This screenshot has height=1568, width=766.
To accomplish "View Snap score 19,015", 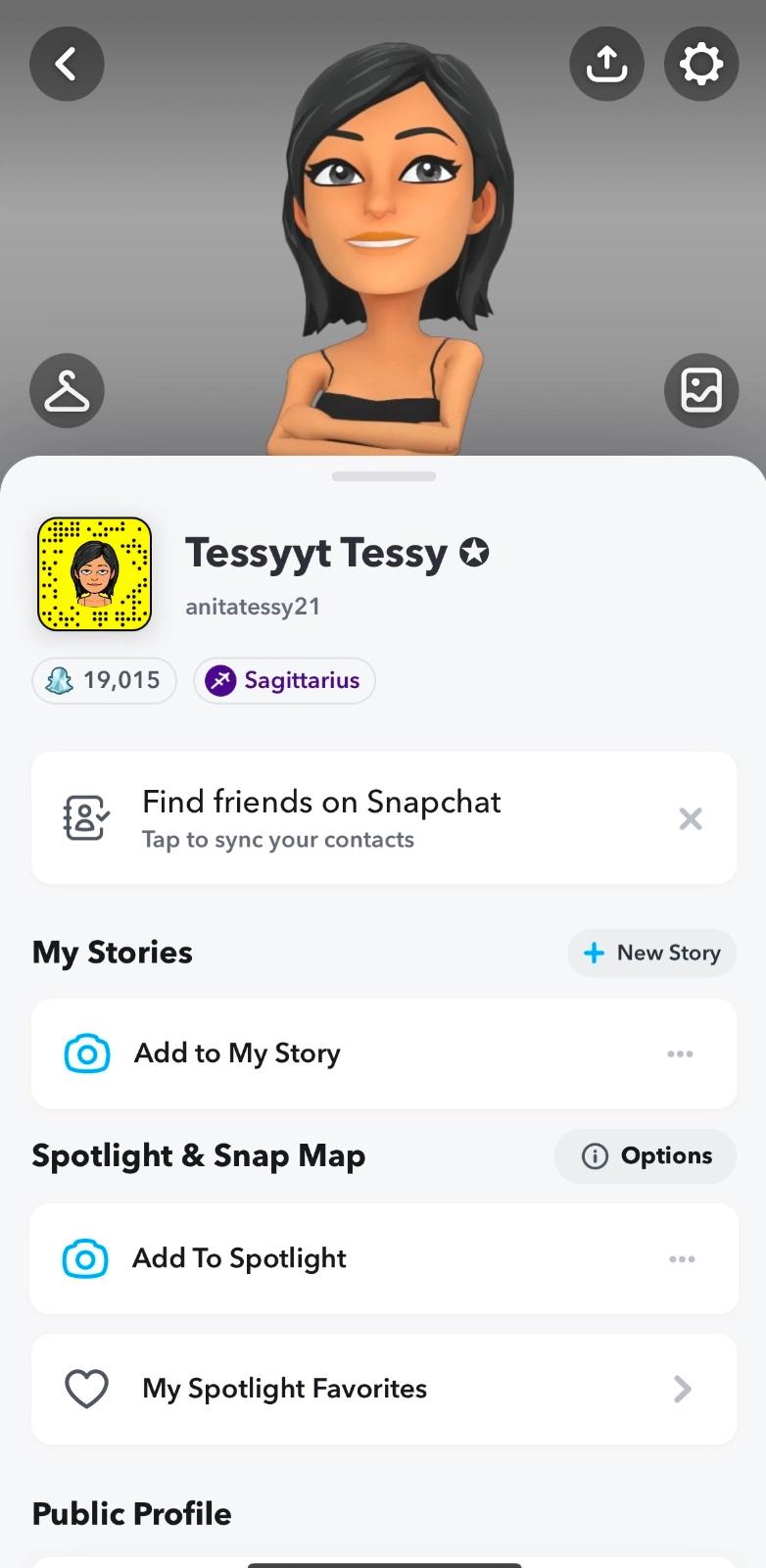I will [x=105, y=680].
